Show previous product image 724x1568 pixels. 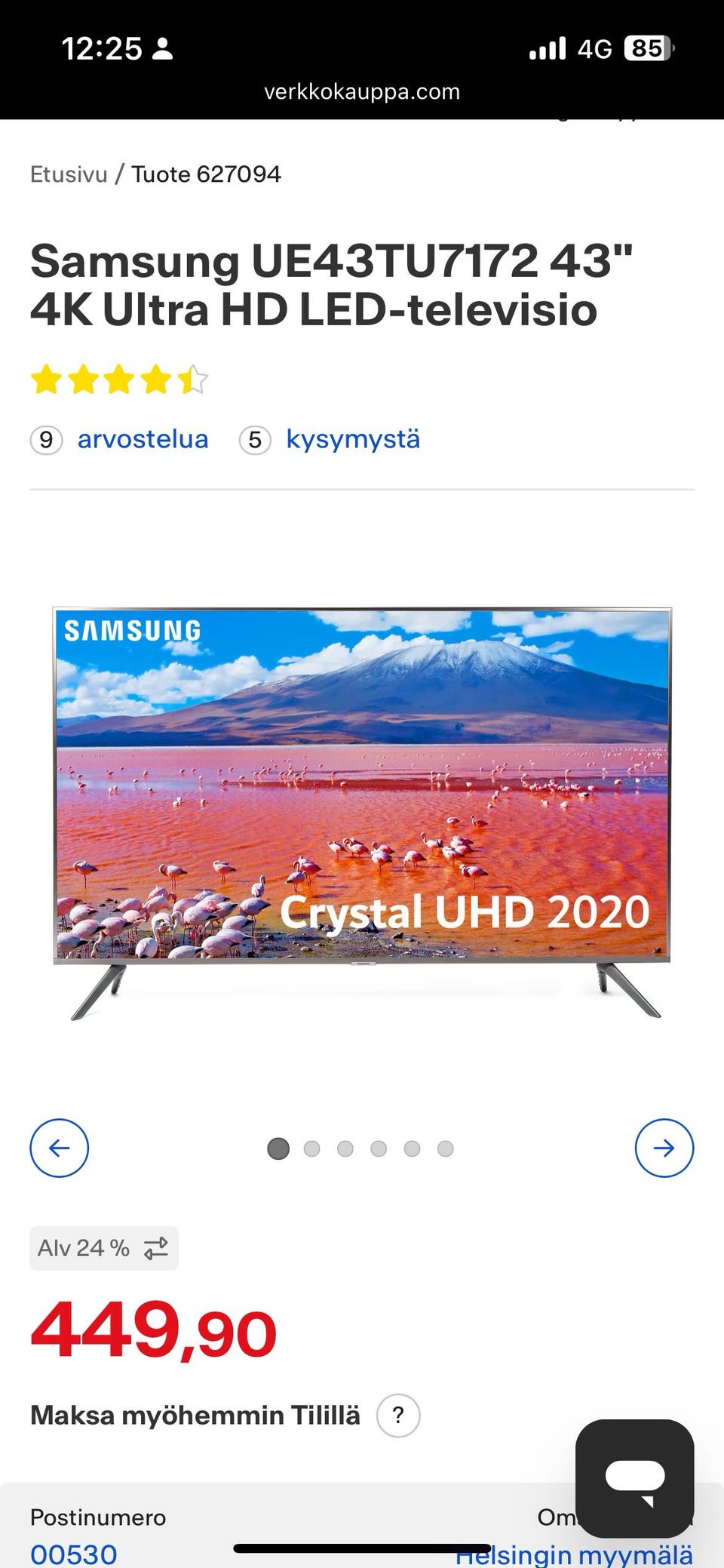pos(59,1148)
